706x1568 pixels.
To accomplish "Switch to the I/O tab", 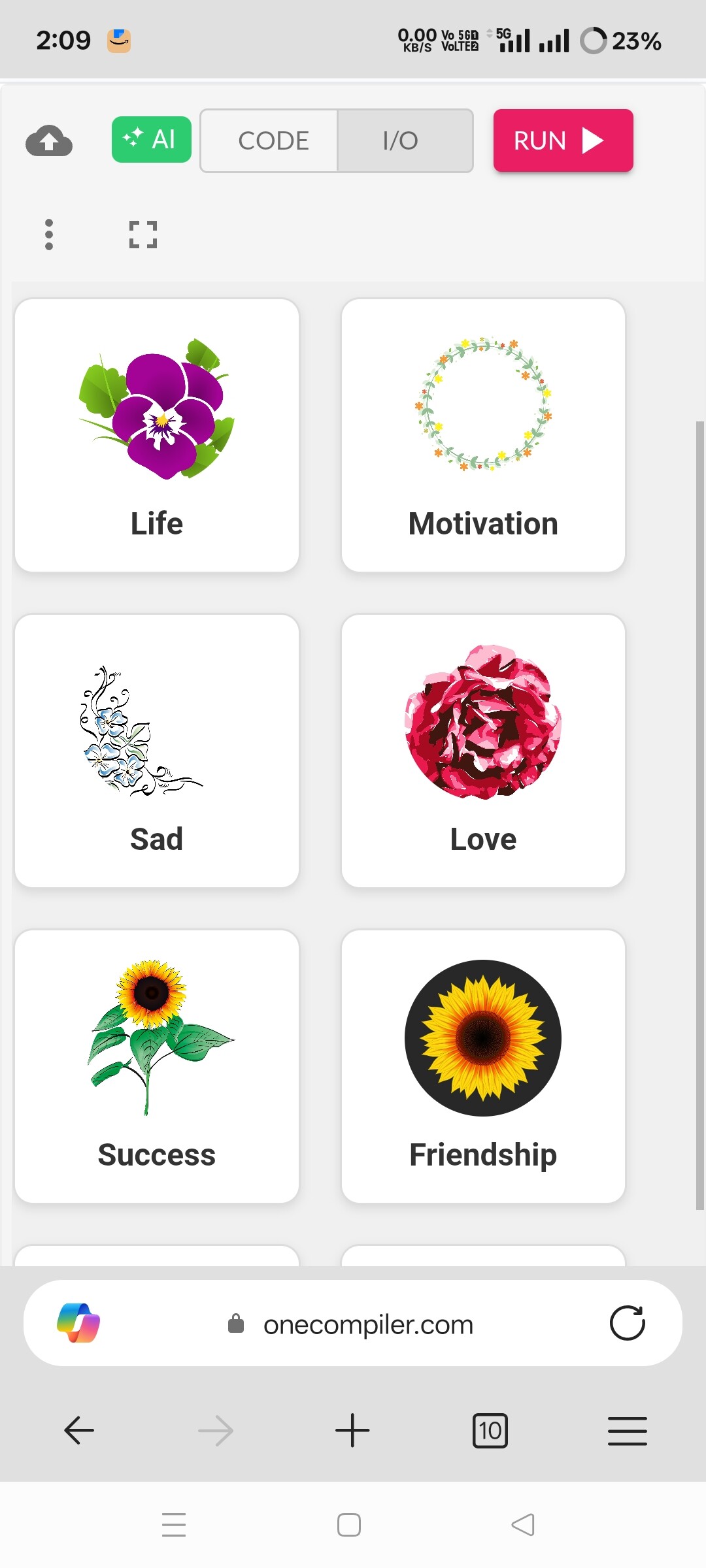I will point(401,140).
